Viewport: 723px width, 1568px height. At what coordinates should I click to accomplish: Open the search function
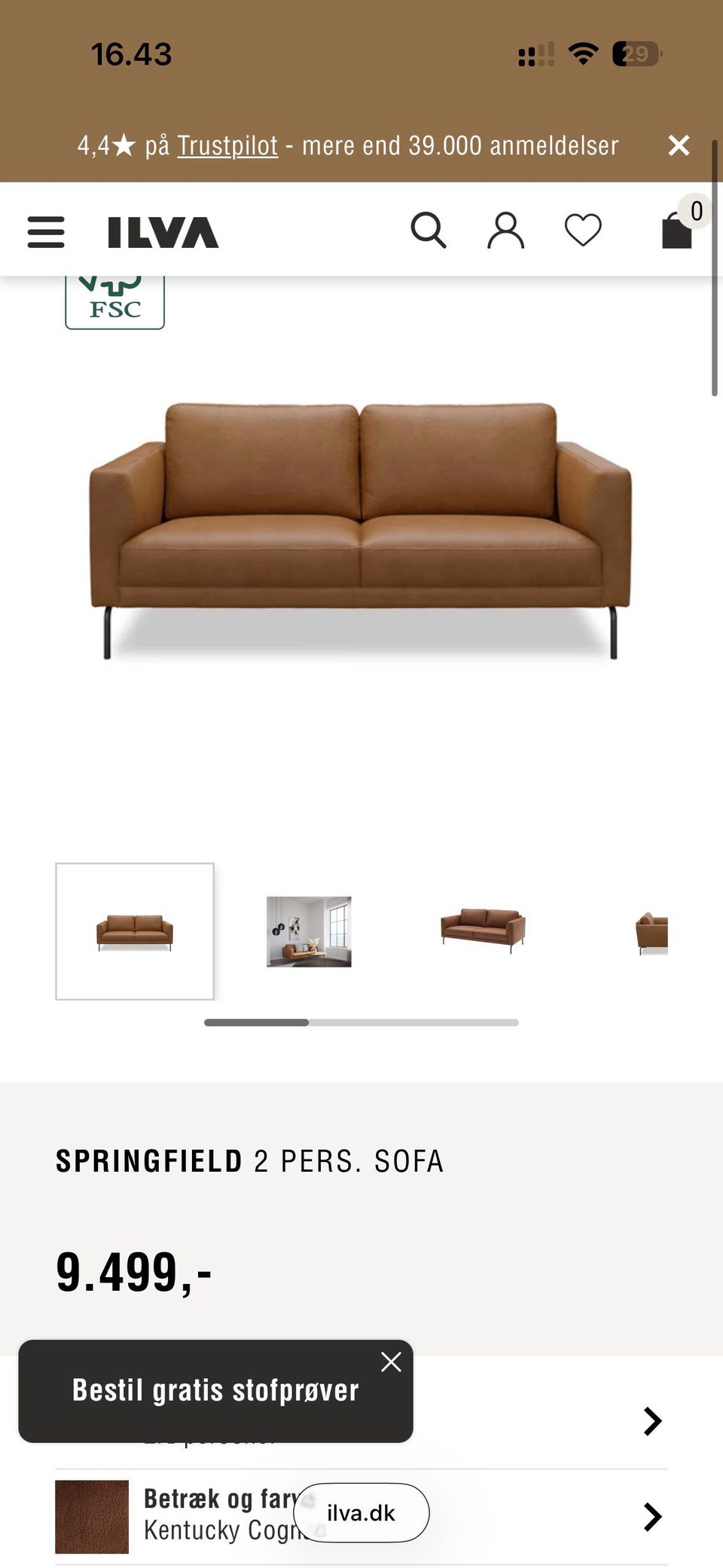[x=431, y=230]
